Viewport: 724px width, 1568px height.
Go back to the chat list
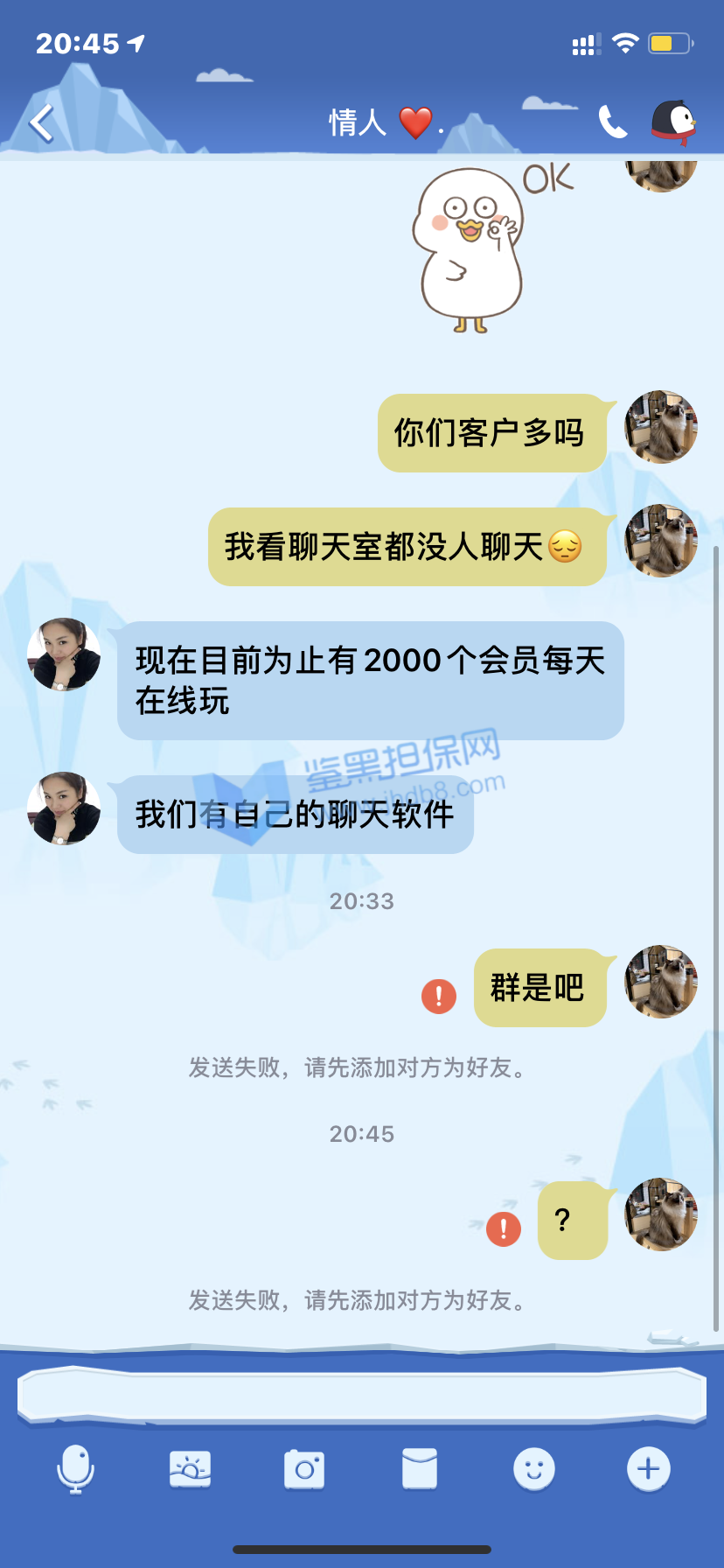click(42, 122)
